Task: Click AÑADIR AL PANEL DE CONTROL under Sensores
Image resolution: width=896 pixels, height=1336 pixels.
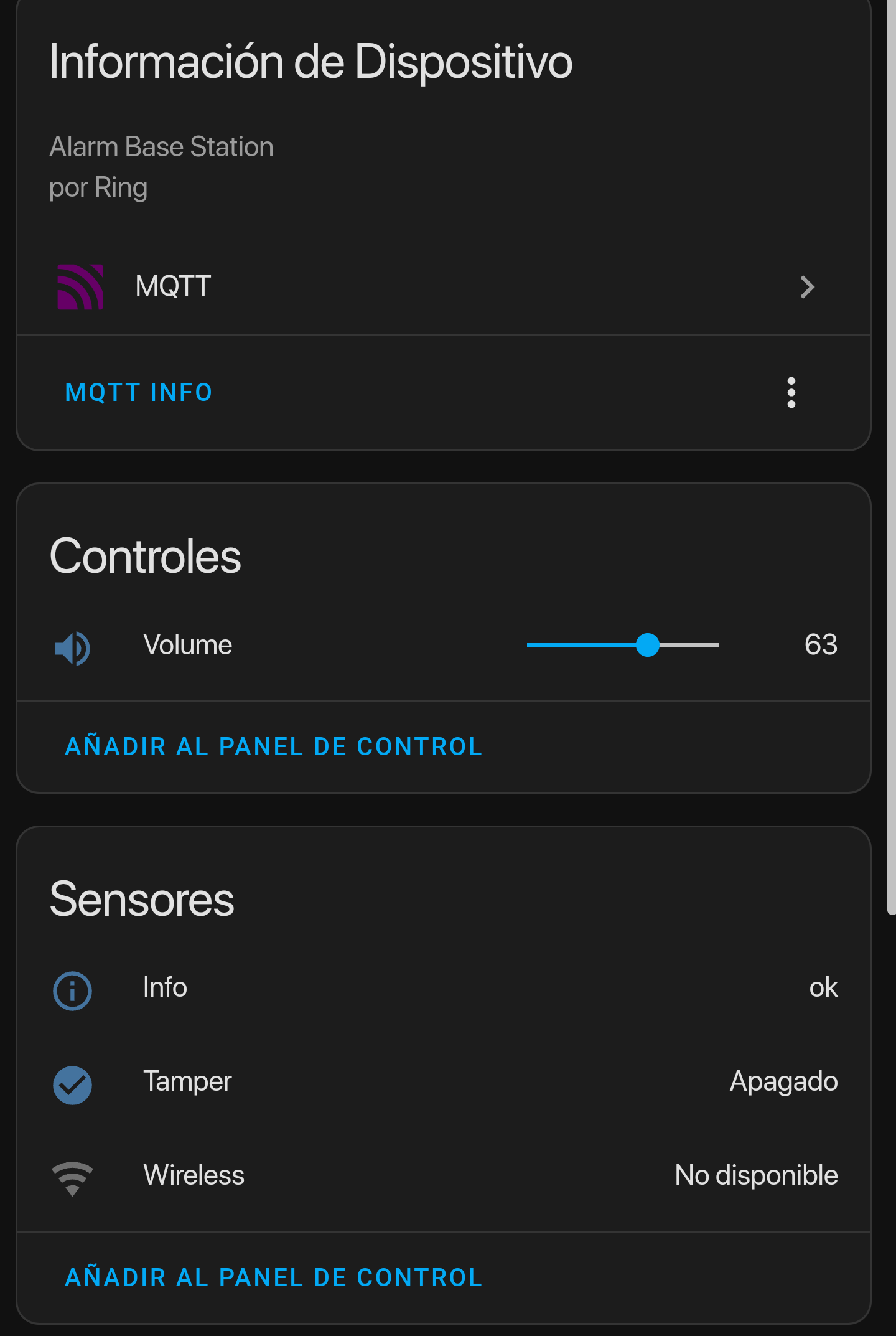Action: [x=273, y=1277]
